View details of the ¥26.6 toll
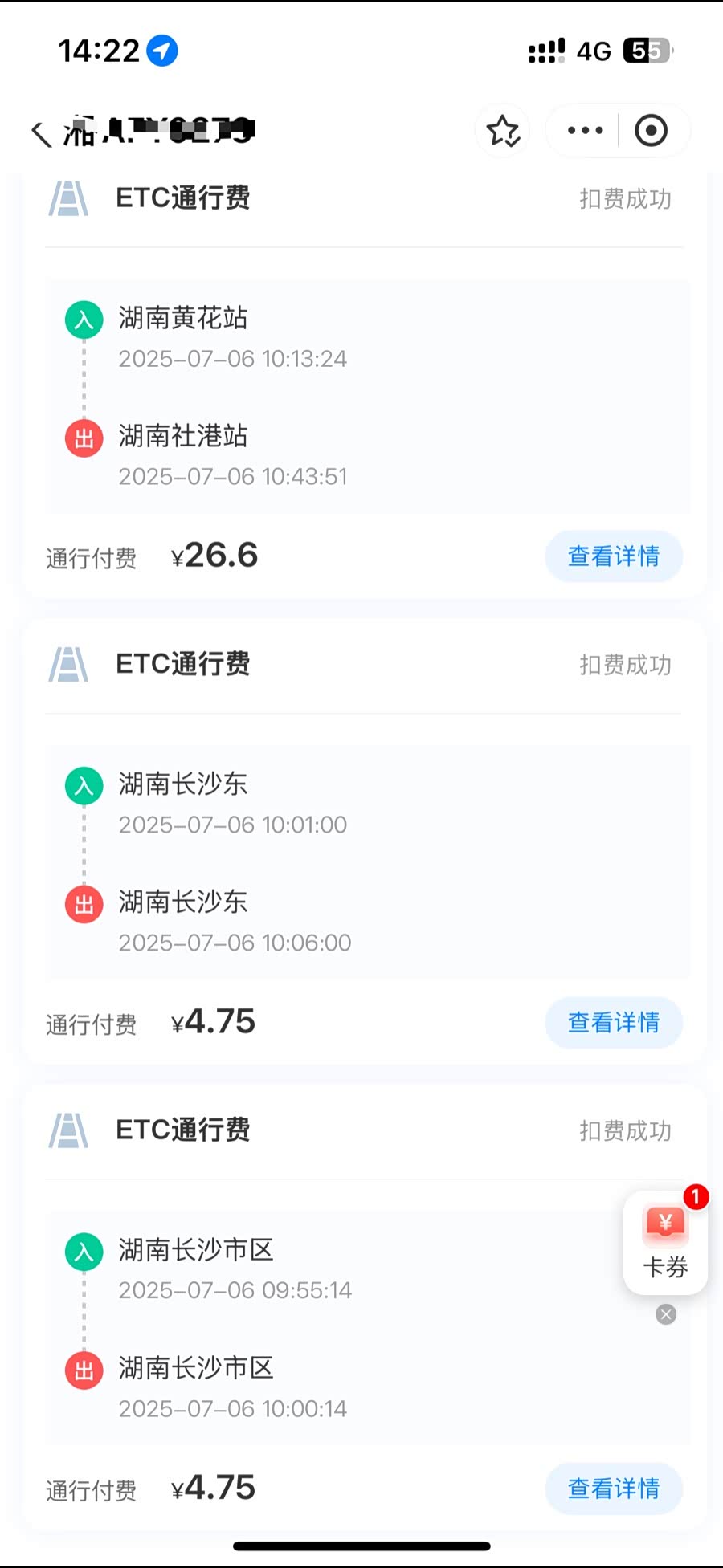The image size is (723, 1568). pos(614,556)
